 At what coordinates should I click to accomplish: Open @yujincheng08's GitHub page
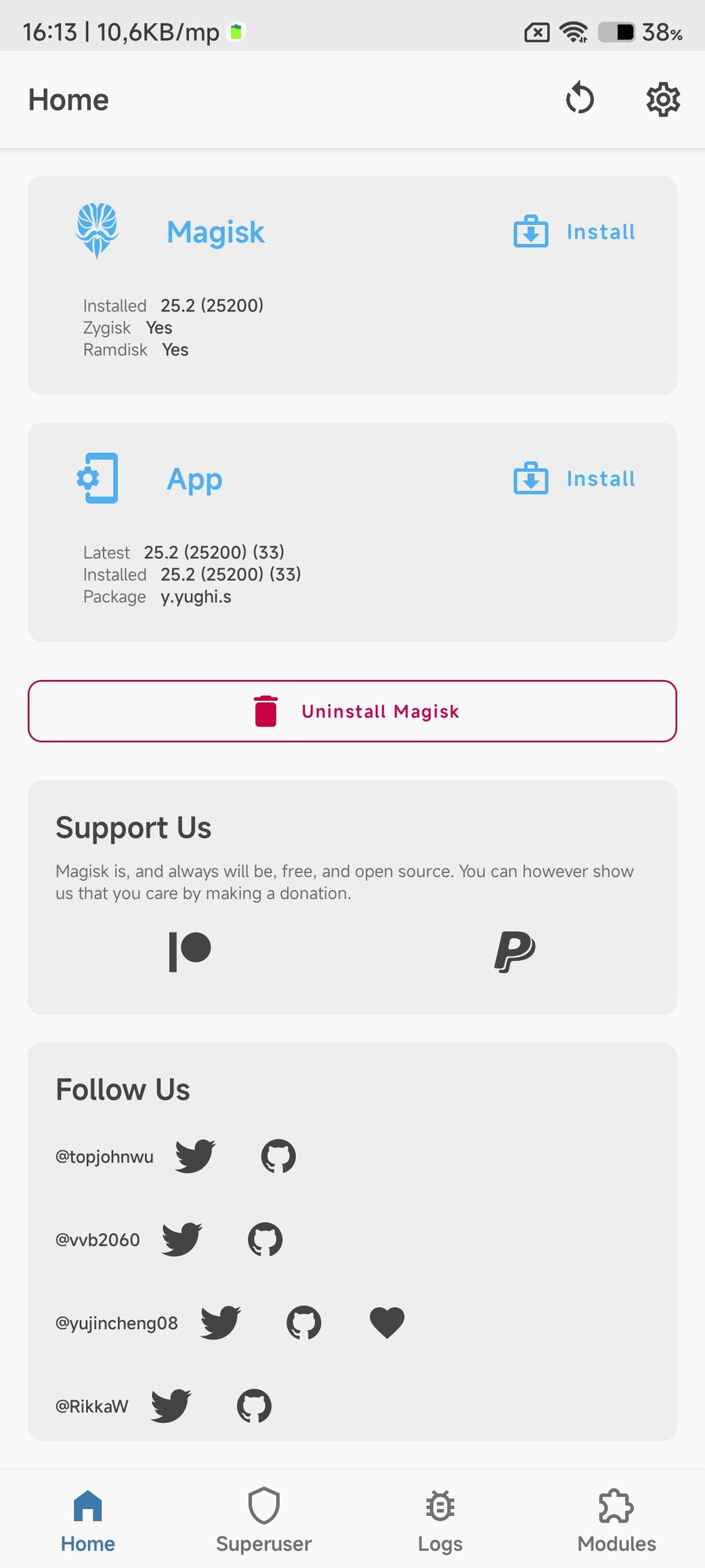(303, 1323)
